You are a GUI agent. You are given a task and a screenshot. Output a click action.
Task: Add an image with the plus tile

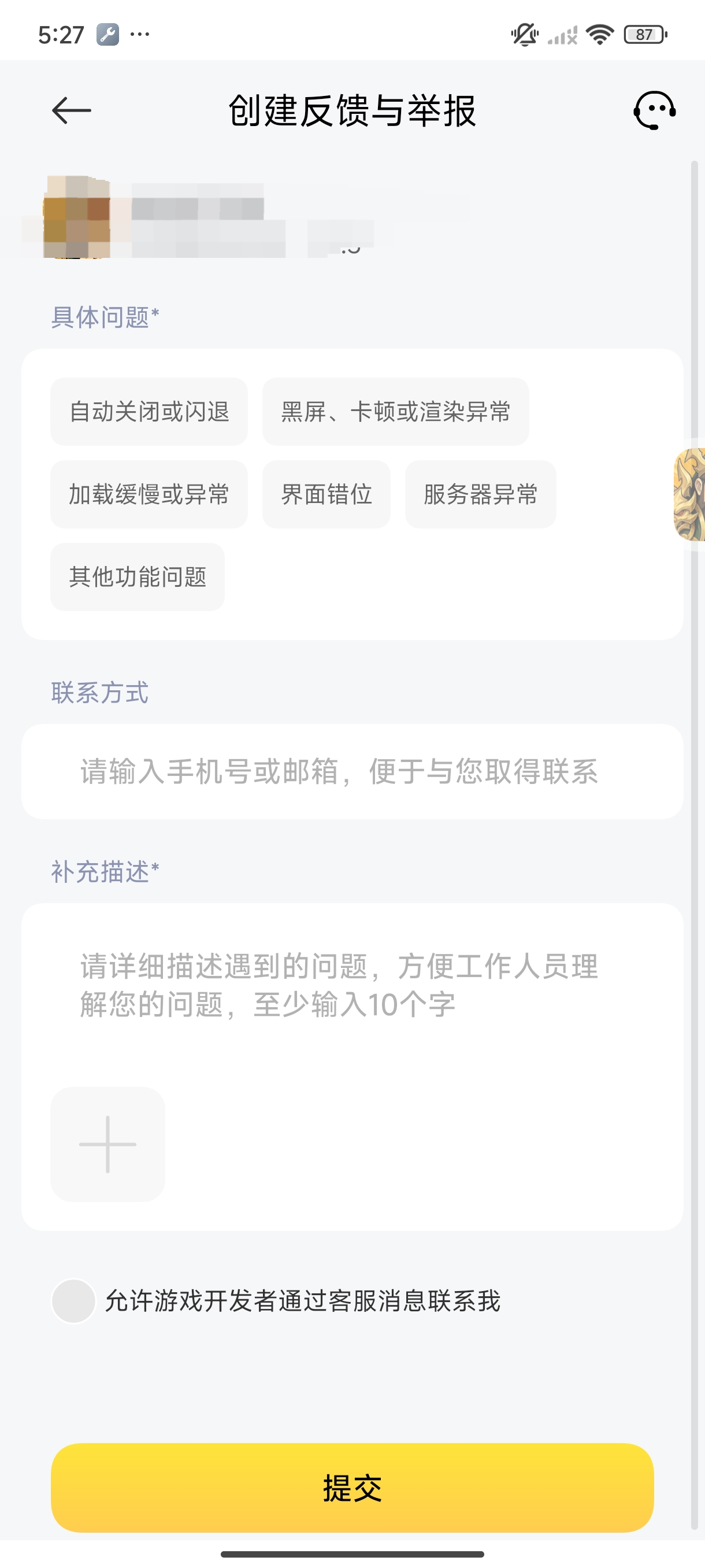point(107,1144)
